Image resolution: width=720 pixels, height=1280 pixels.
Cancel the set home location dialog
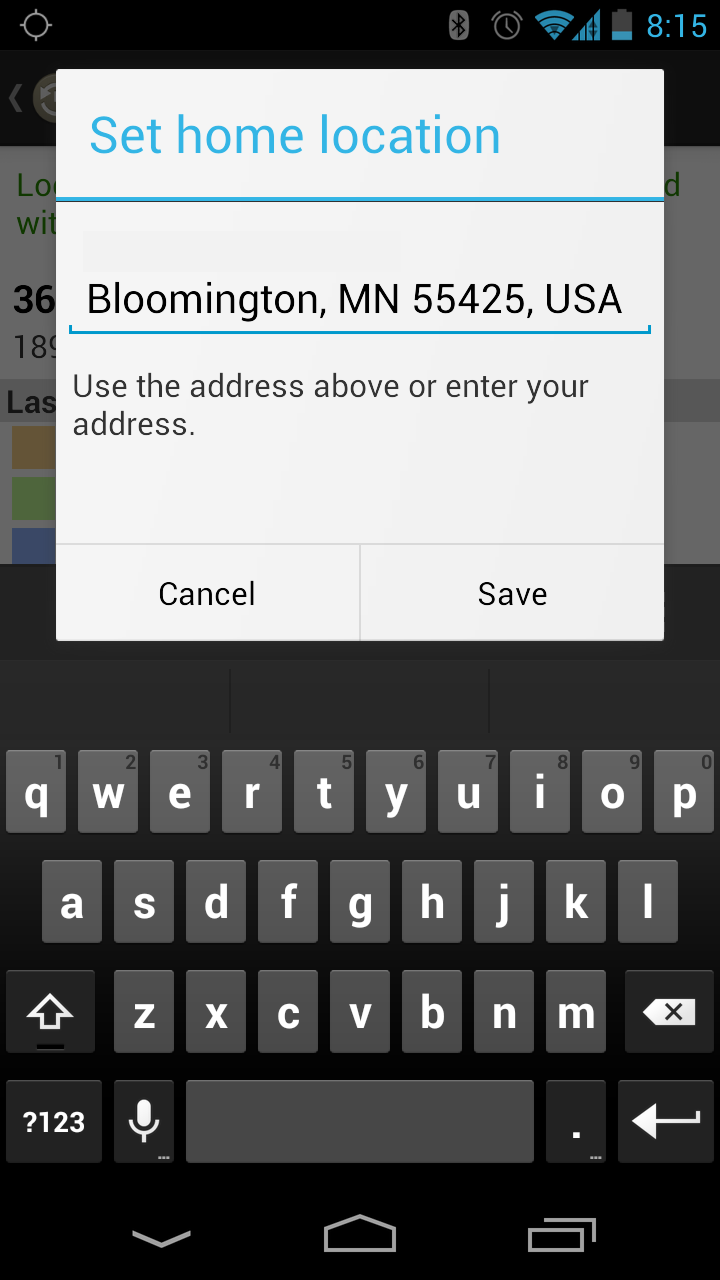(207, 593)
